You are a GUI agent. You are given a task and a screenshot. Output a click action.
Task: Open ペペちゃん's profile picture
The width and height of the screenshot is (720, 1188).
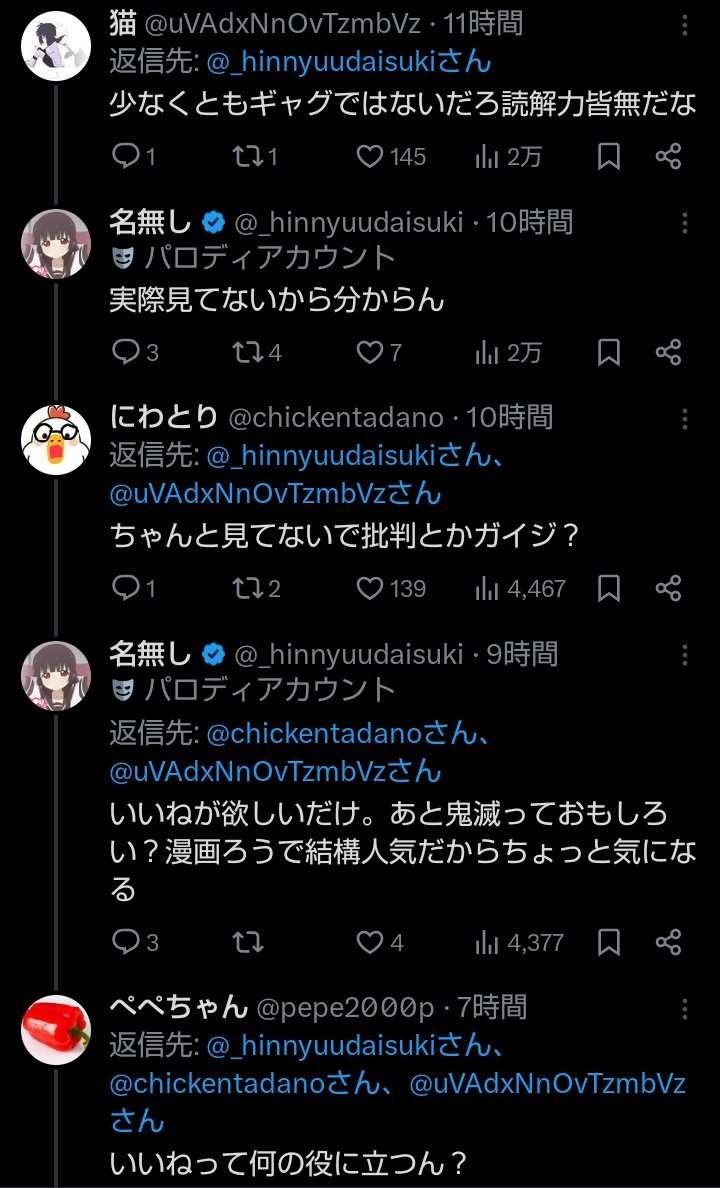click(x=57, y=1031)
